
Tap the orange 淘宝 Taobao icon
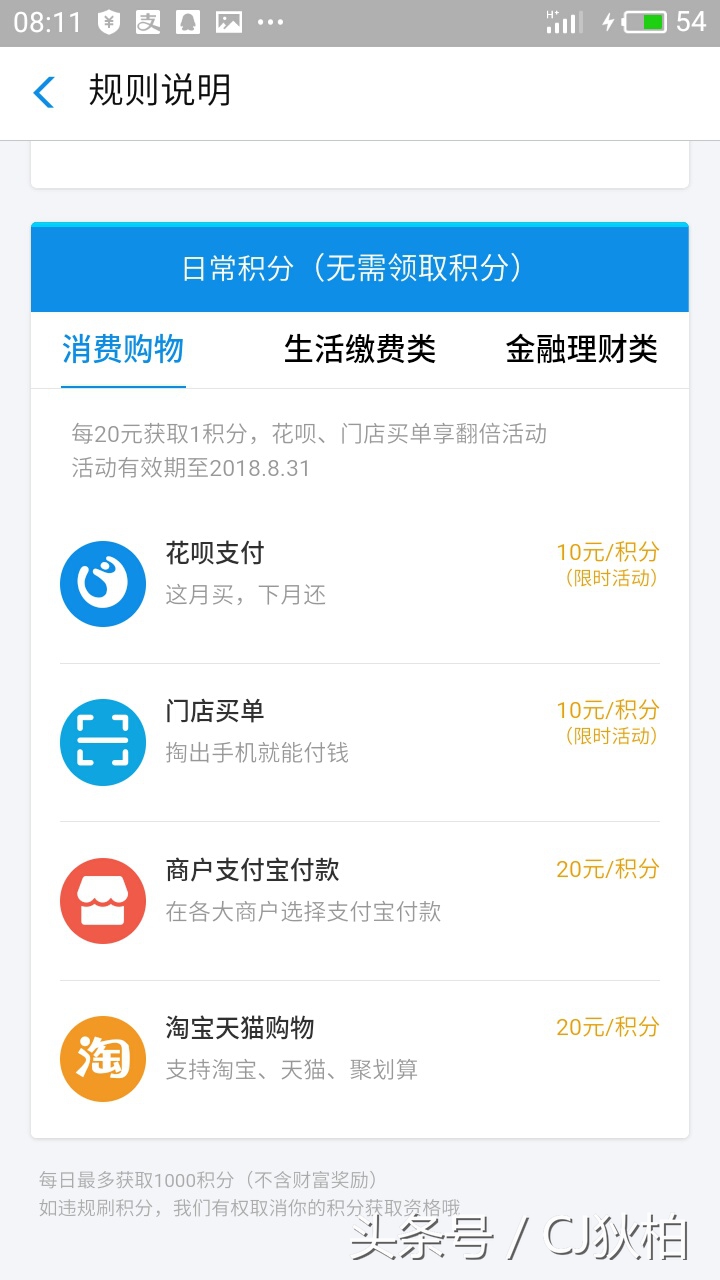coord(103,1057)
